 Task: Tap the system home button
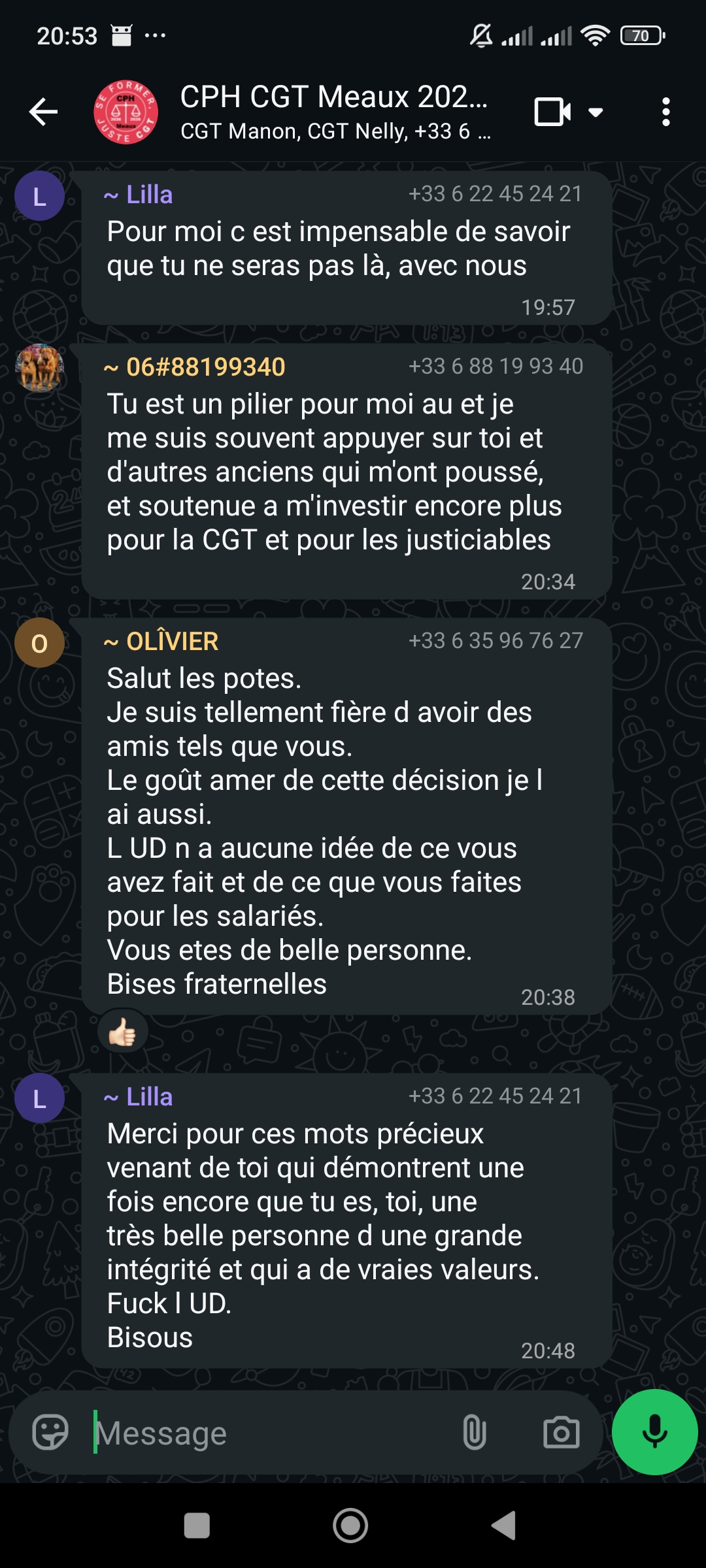point(350,1526)
